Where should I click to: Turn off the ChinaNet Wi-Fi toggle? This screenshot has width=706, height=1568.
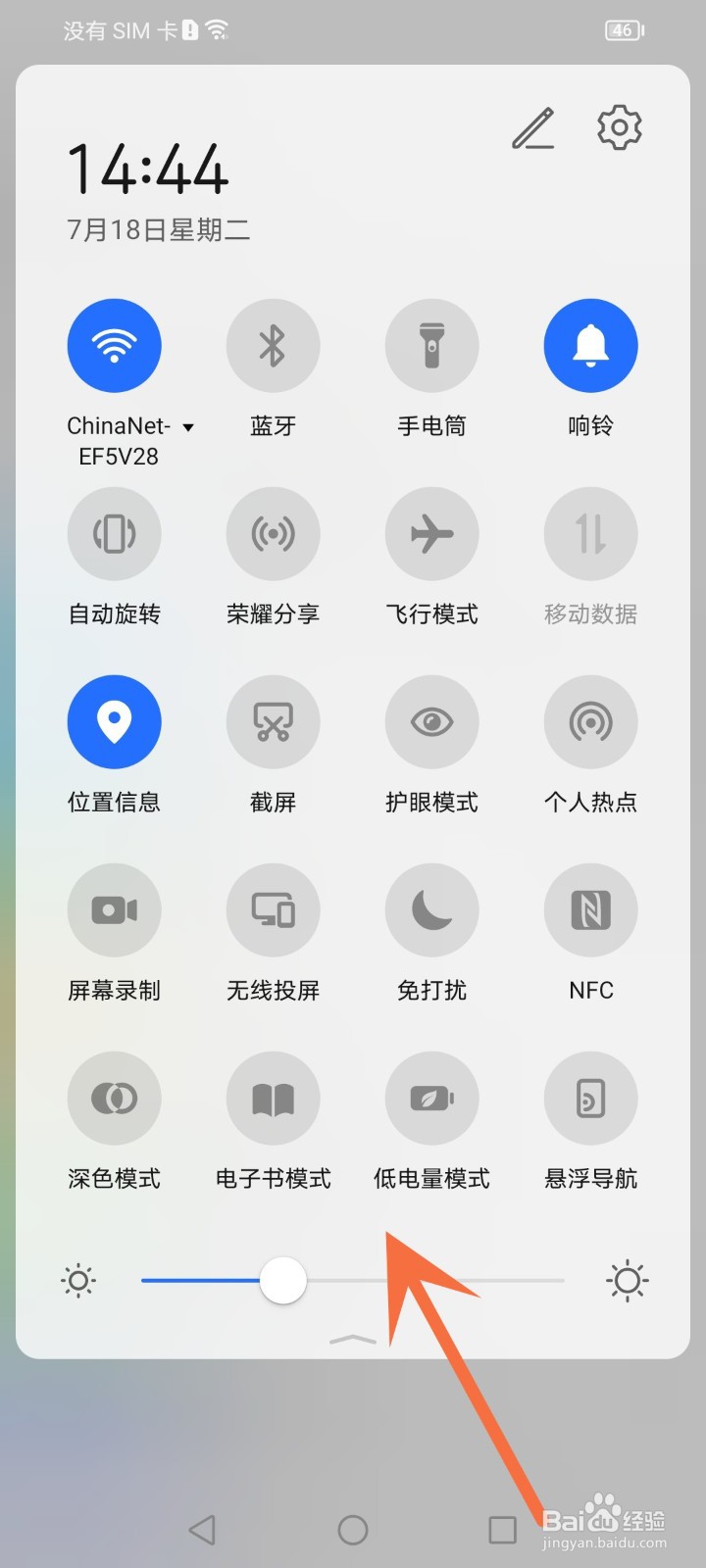click(x=115, y=346)
